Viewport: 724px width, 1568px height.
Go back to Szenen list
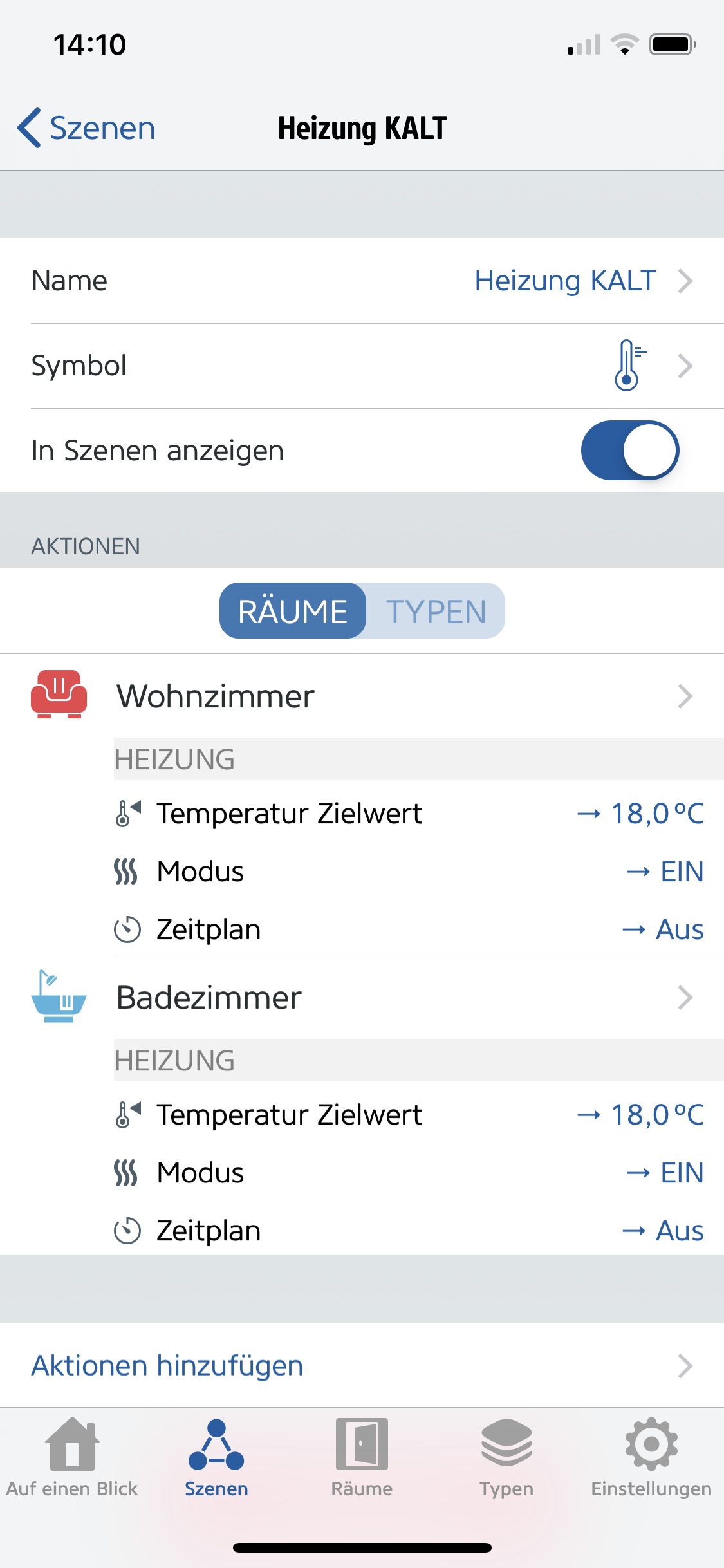(87, 128)
